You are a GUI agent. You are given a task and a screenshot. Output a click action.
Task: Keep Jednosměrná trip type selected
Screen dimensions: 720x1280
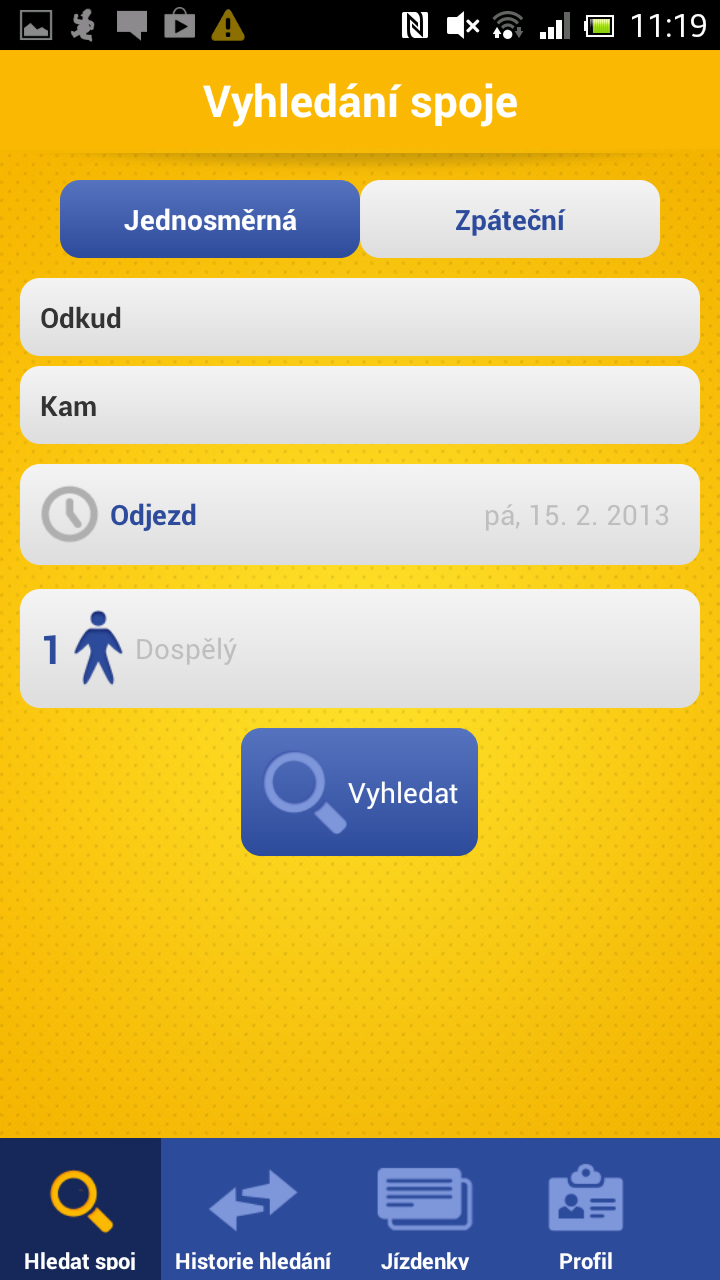click(x=209, y=219)
